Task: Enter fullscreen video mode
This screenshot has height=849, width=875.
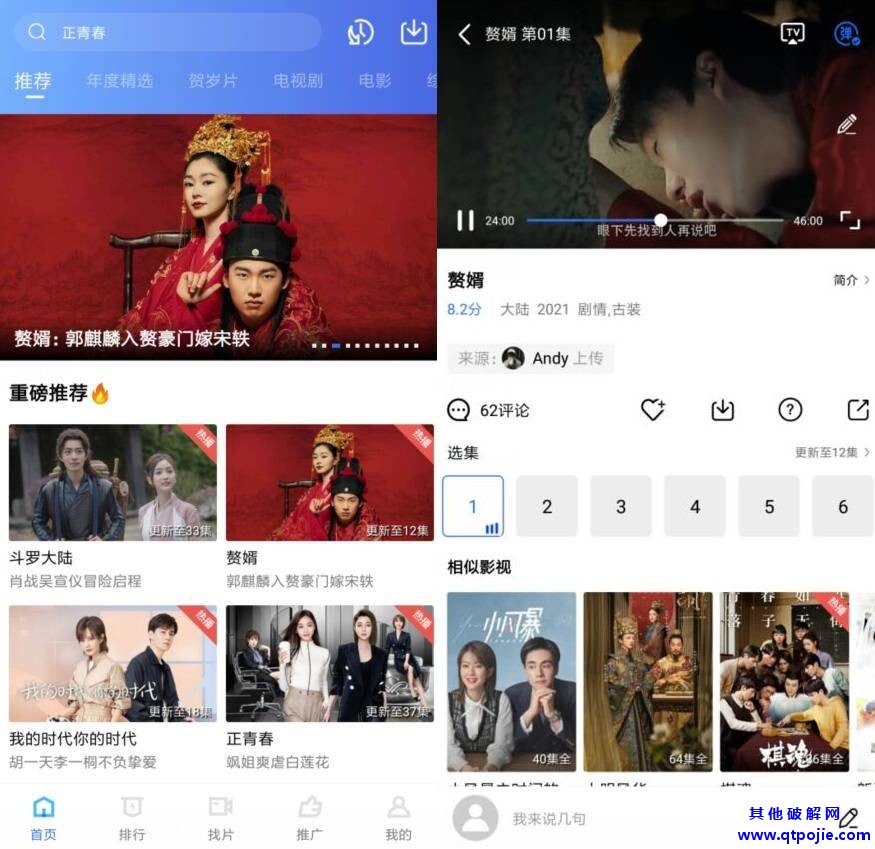Action: click(x=849, y=220)
